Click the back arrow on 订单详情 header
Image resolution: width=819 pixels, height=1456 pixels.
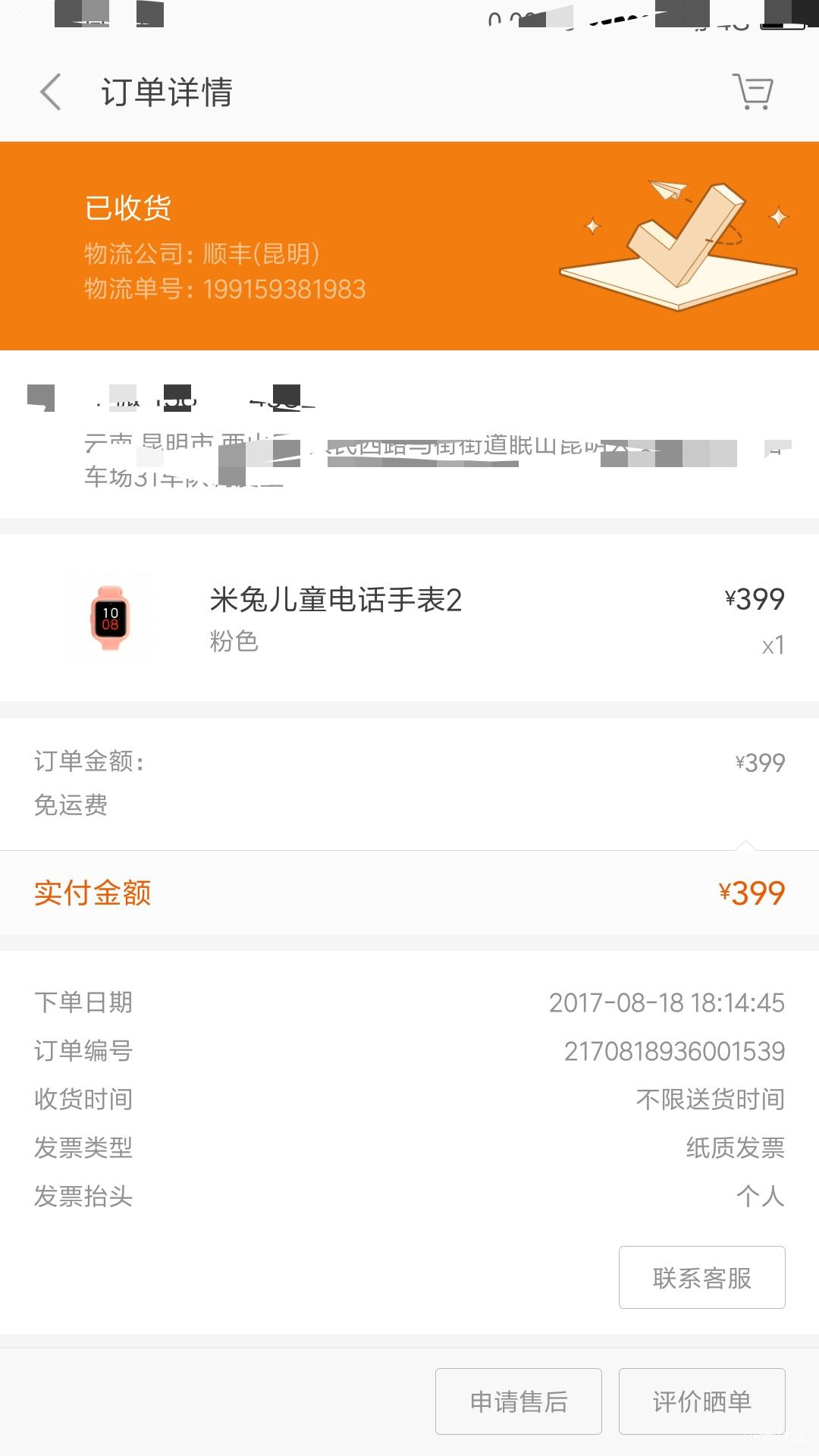coord(50,91)
